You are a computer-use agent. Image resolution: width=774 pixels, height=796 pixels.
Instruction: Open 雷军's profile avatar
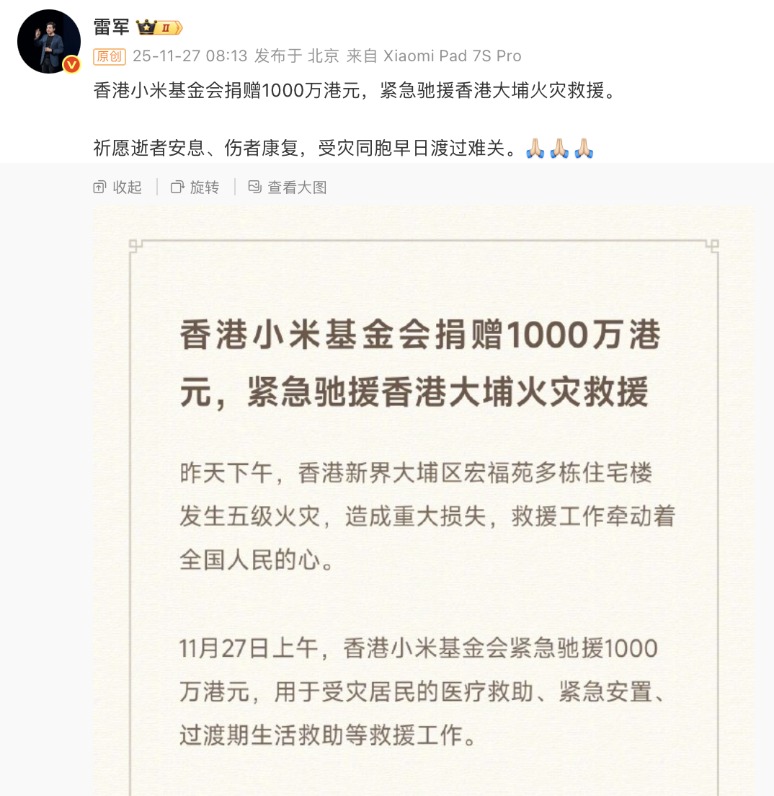48,41
